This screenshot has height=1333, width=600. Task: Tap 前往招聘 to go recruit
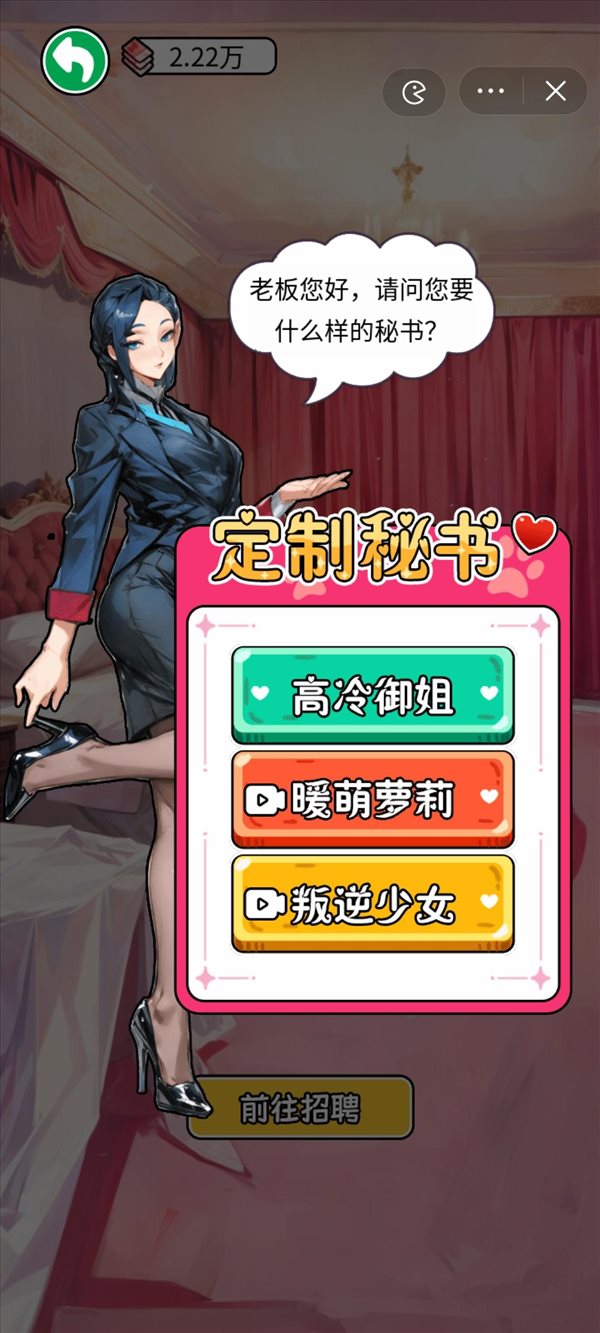point(300,1107)
